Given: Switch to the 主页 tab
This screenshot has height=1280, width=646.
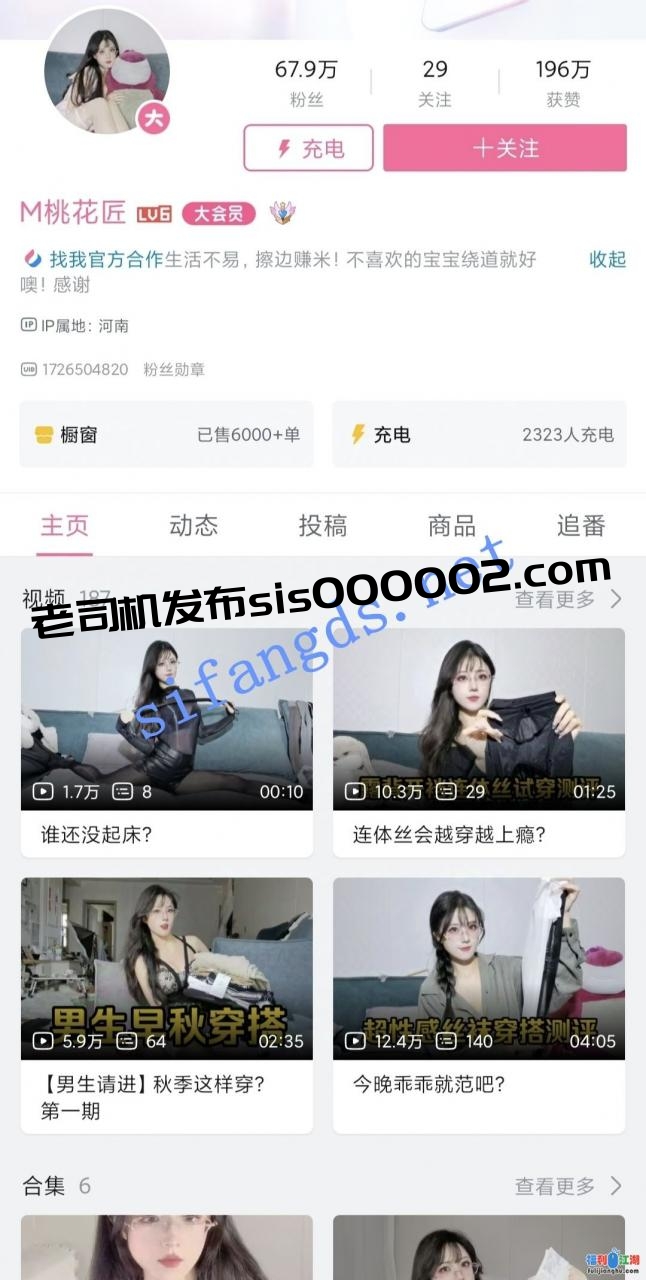Looking at the screenshot, I should pos(65,526).
